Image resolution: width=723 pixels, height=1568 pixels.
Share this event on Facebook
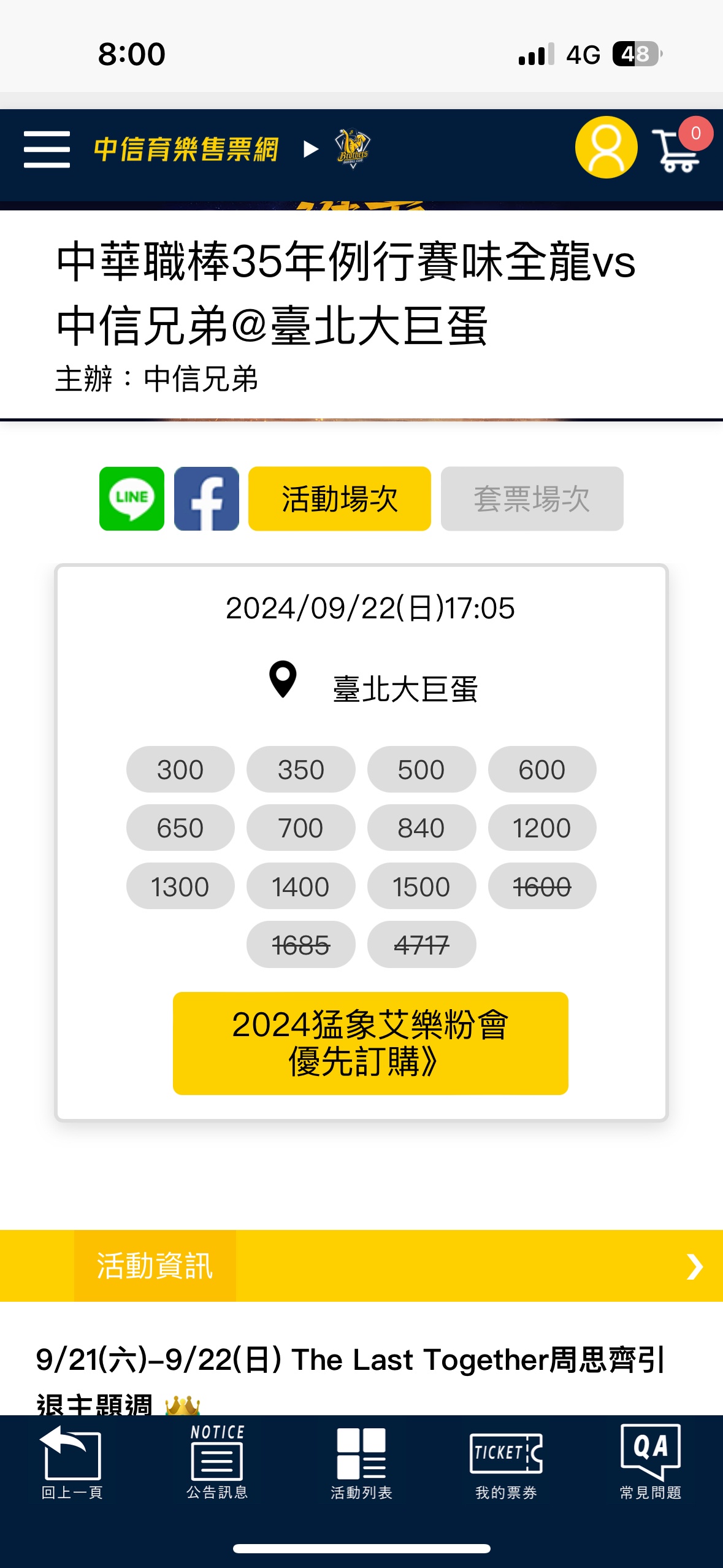click(x=207, y=499)
